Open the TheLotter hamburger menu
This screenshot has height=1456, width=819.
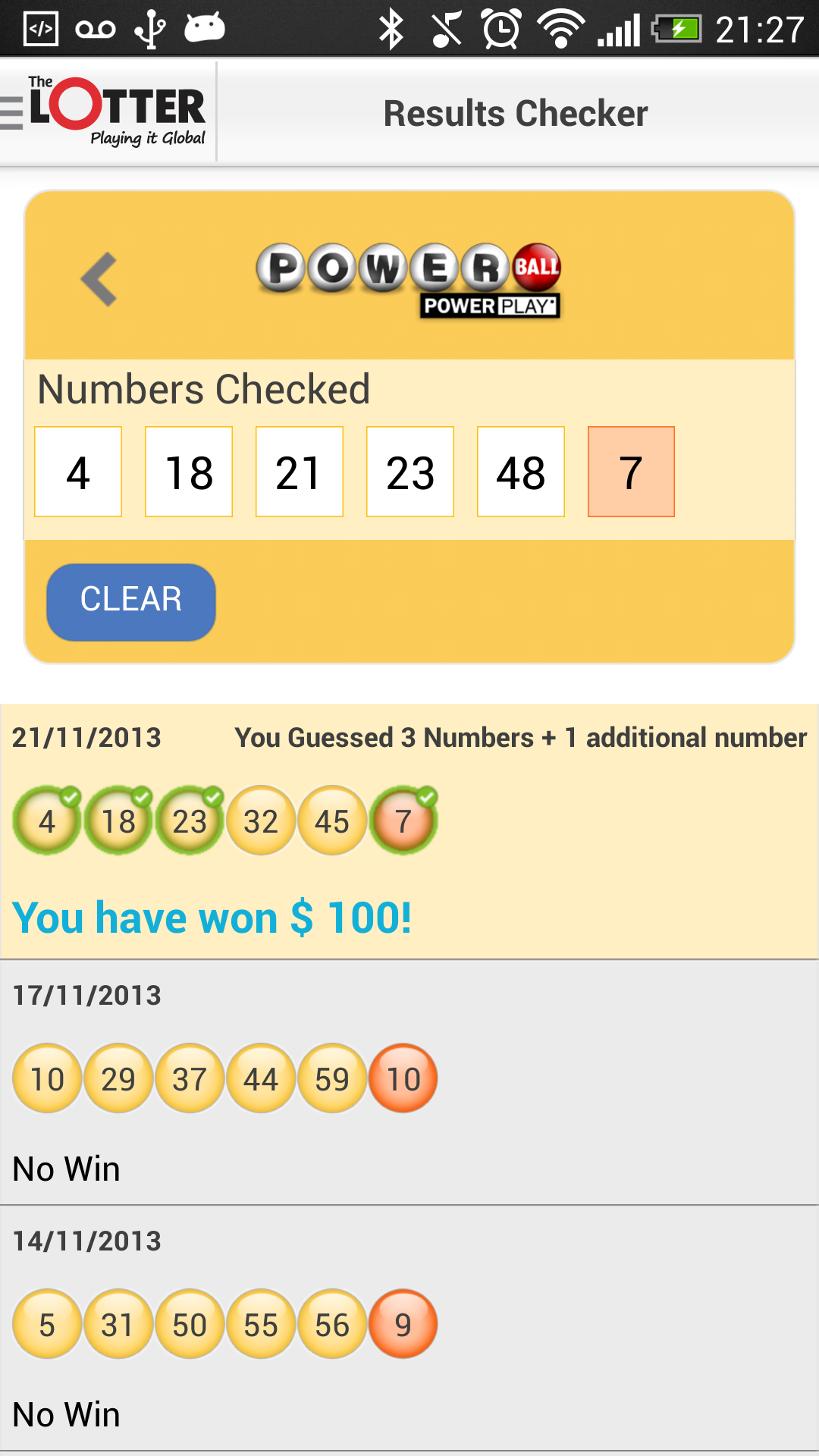pos(11,112)
